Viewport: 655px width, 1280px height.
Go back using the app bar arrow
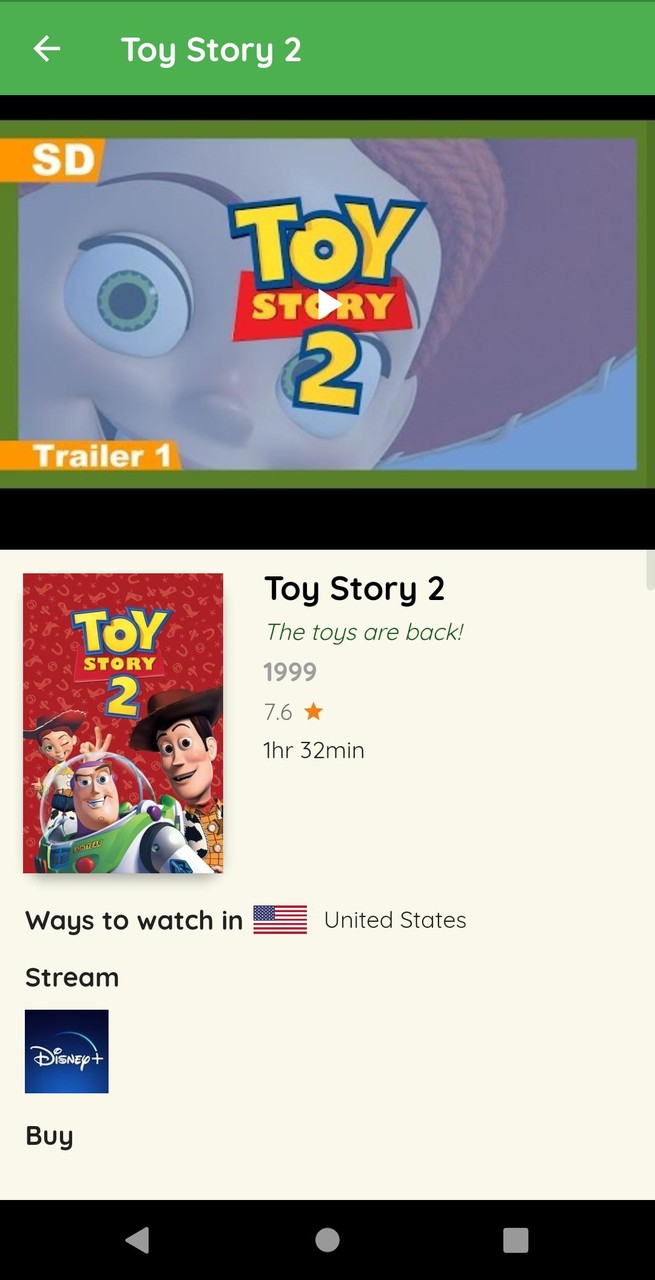point(46,48)
